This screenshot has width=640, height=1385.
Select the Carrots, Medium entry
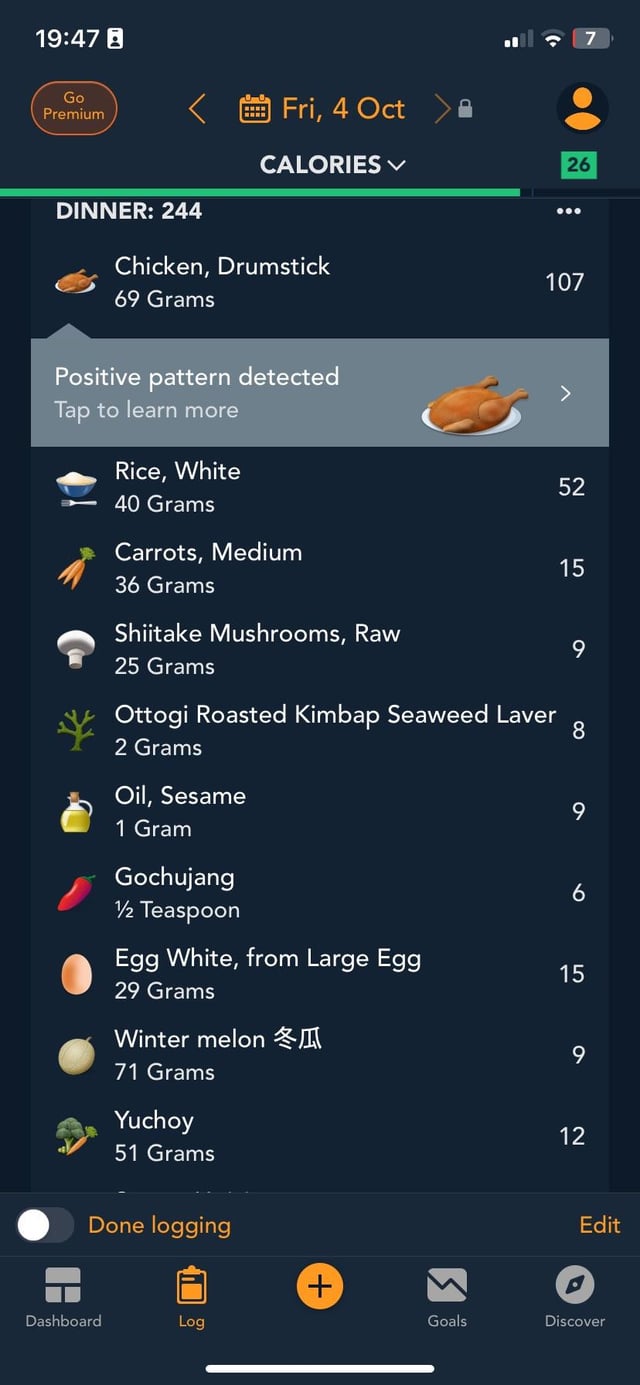coord(320,568)
